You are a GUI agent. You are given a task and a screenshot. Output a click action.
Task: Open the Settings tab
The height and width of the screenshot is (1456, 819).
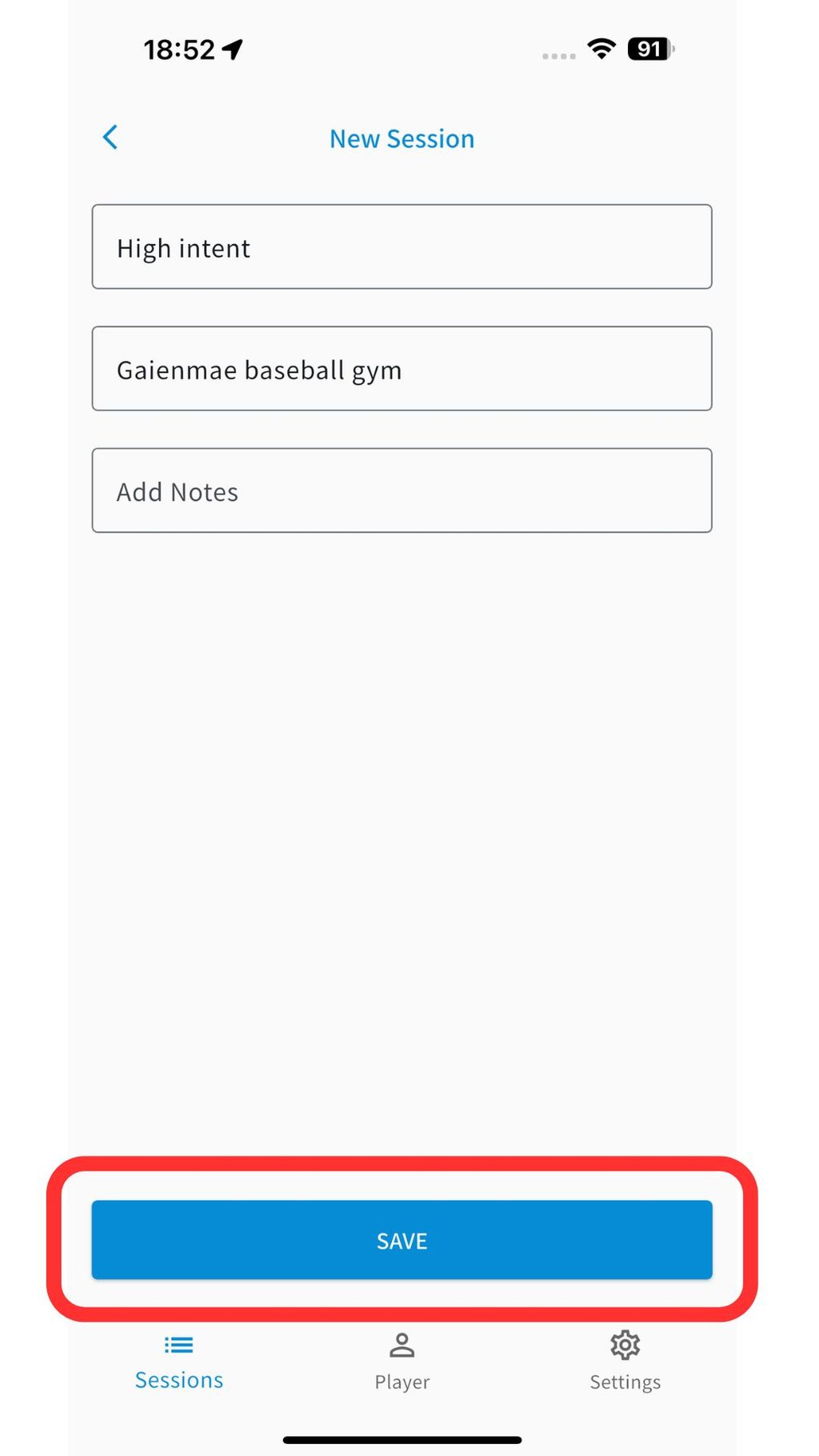[625, 1362]
